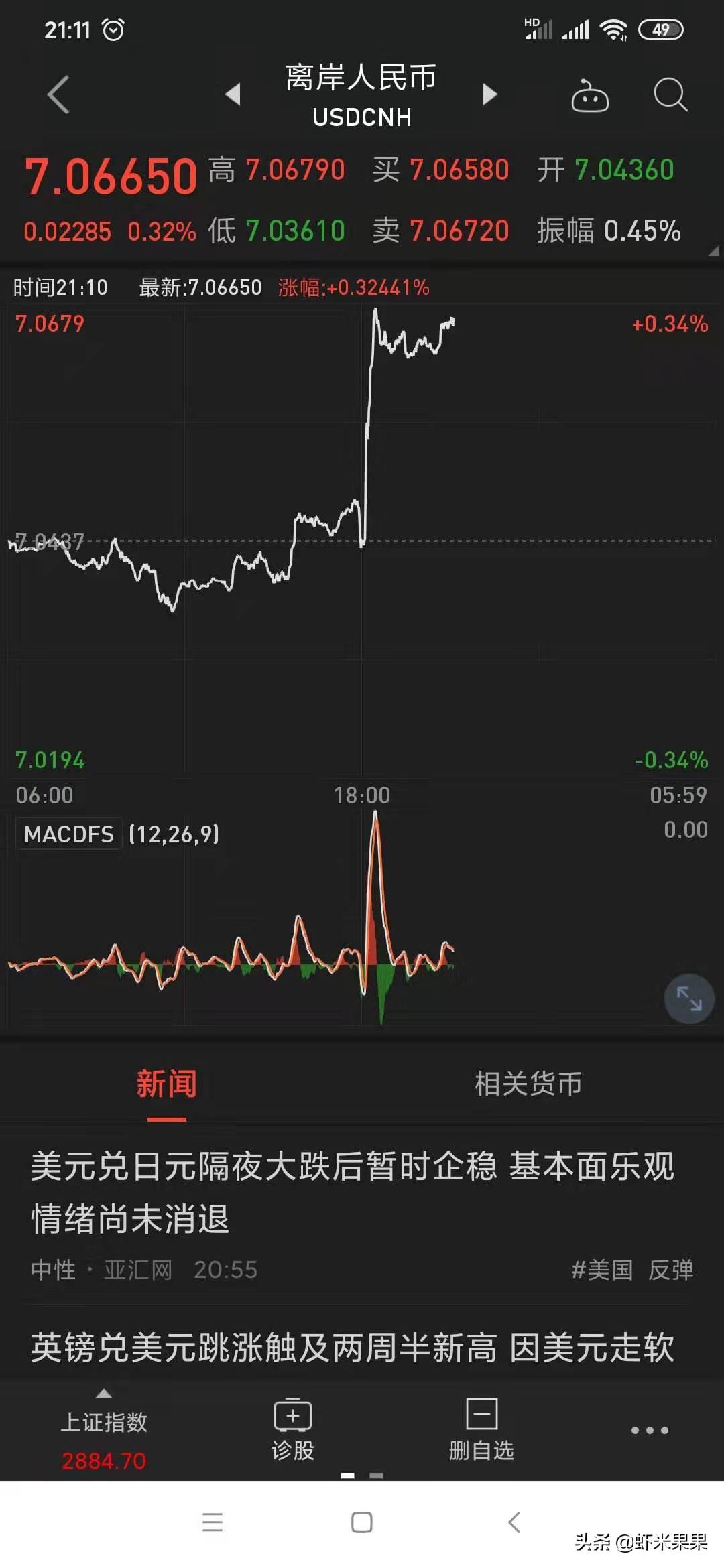Switch to the 相关货币 tab
The width and height of the screenshot is (724, 1568).
tap(528, 1084)
